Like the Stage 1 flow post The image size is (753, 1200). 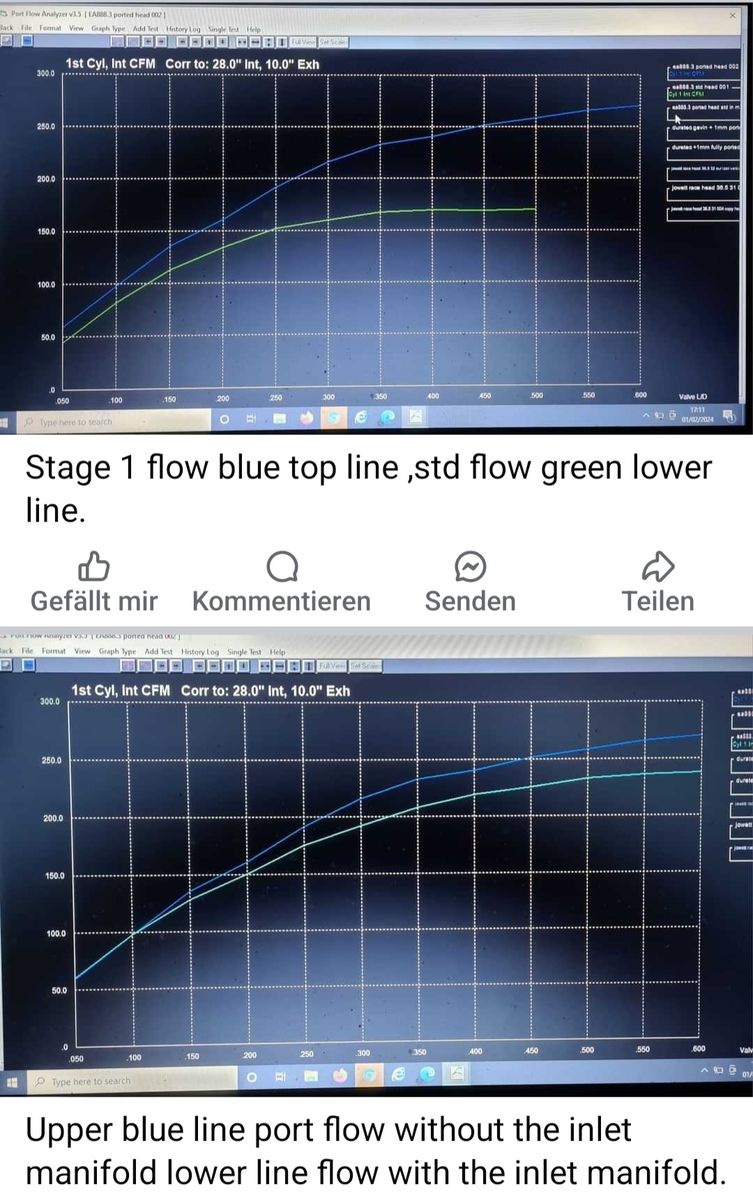tap(94, 583)
